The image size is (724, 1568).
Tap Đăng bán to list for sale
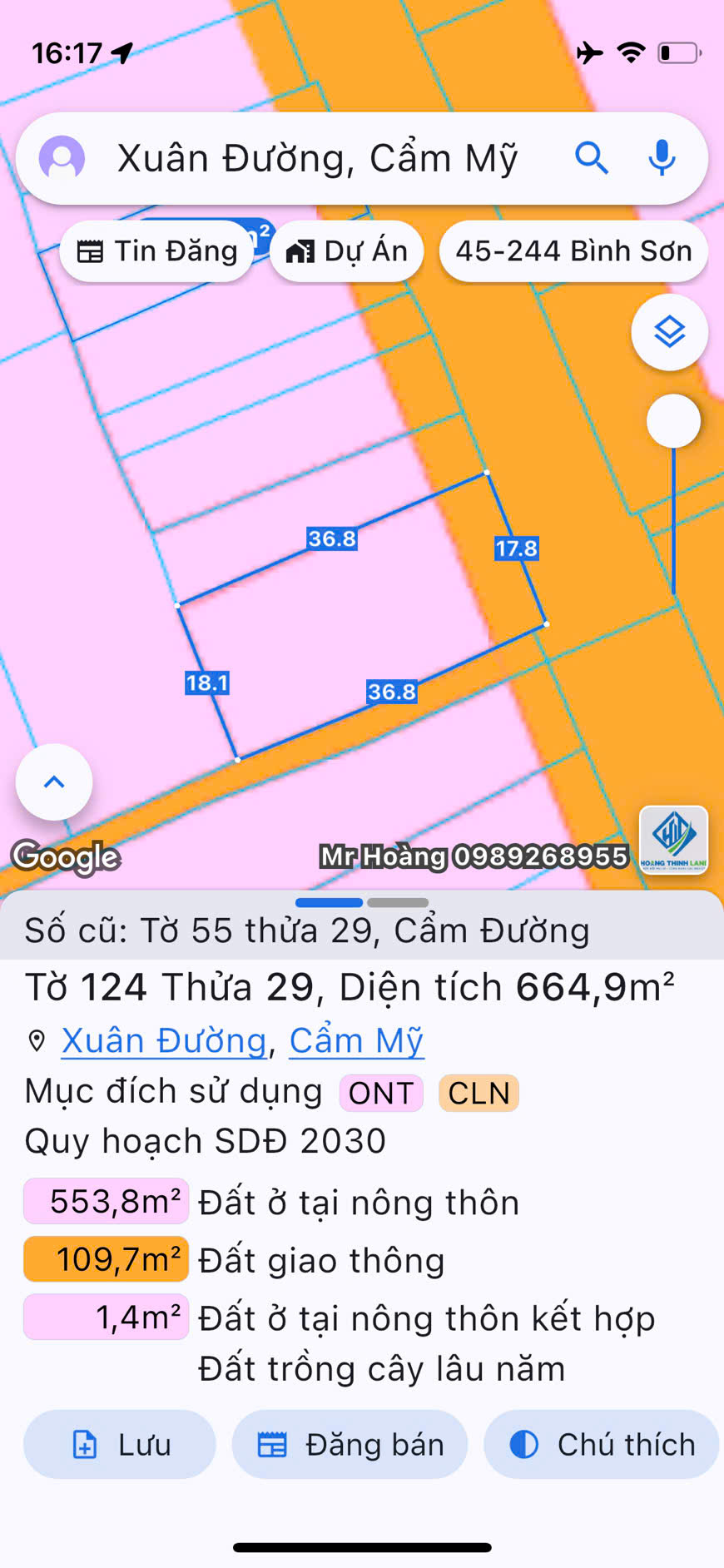pos(350,1445)
